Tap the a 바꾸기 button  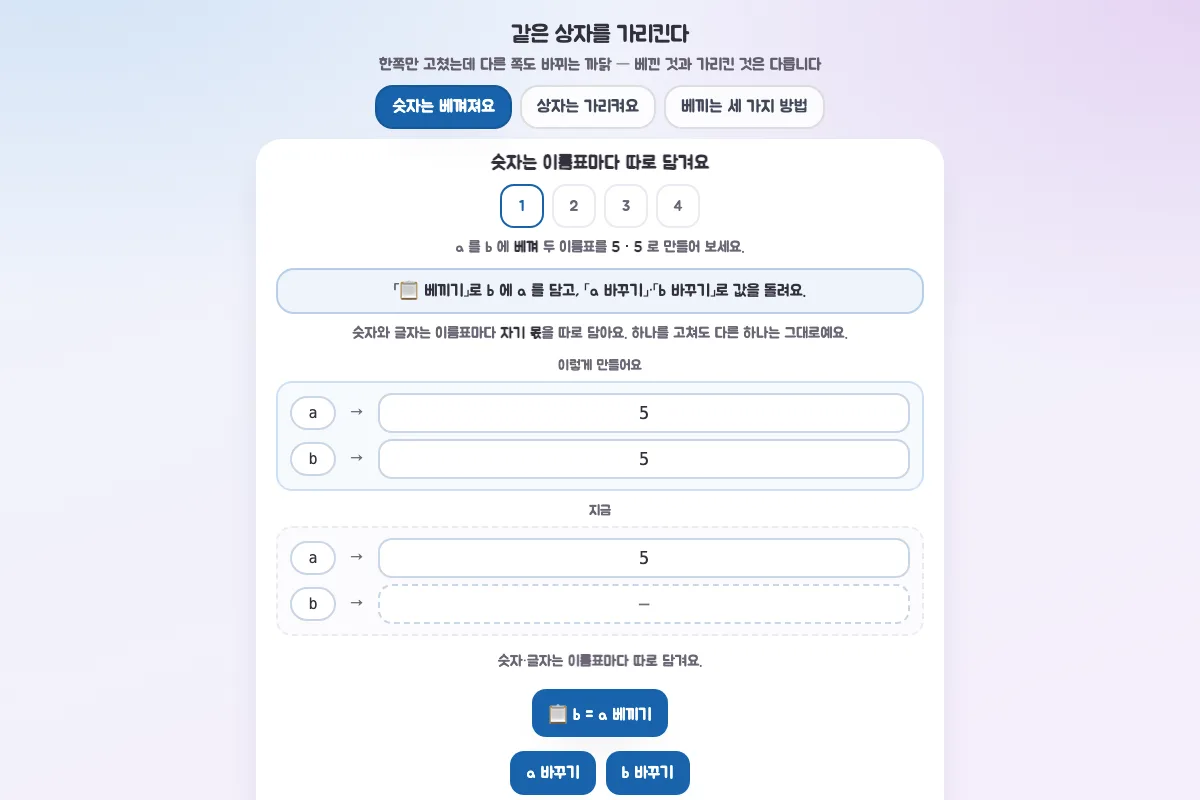[553, 773]
